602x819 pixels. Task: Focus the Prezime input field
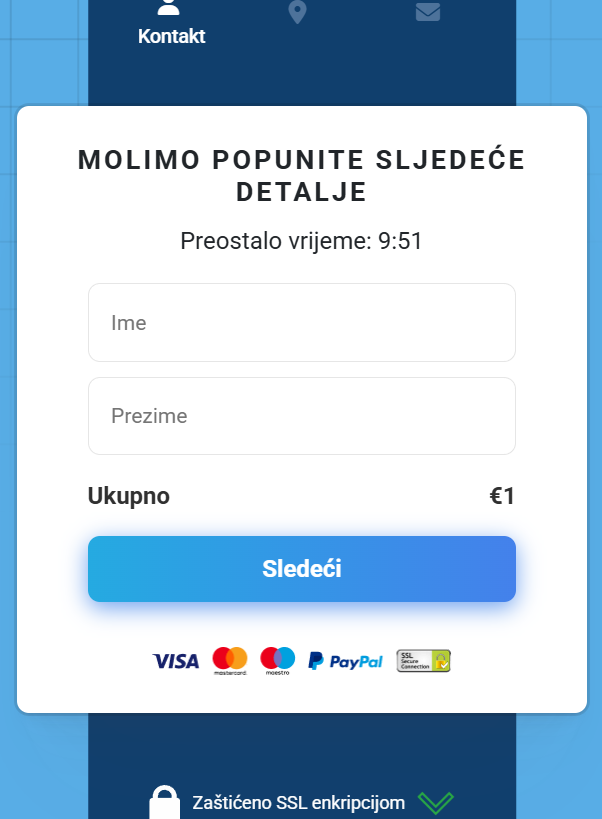pos(301,416)
